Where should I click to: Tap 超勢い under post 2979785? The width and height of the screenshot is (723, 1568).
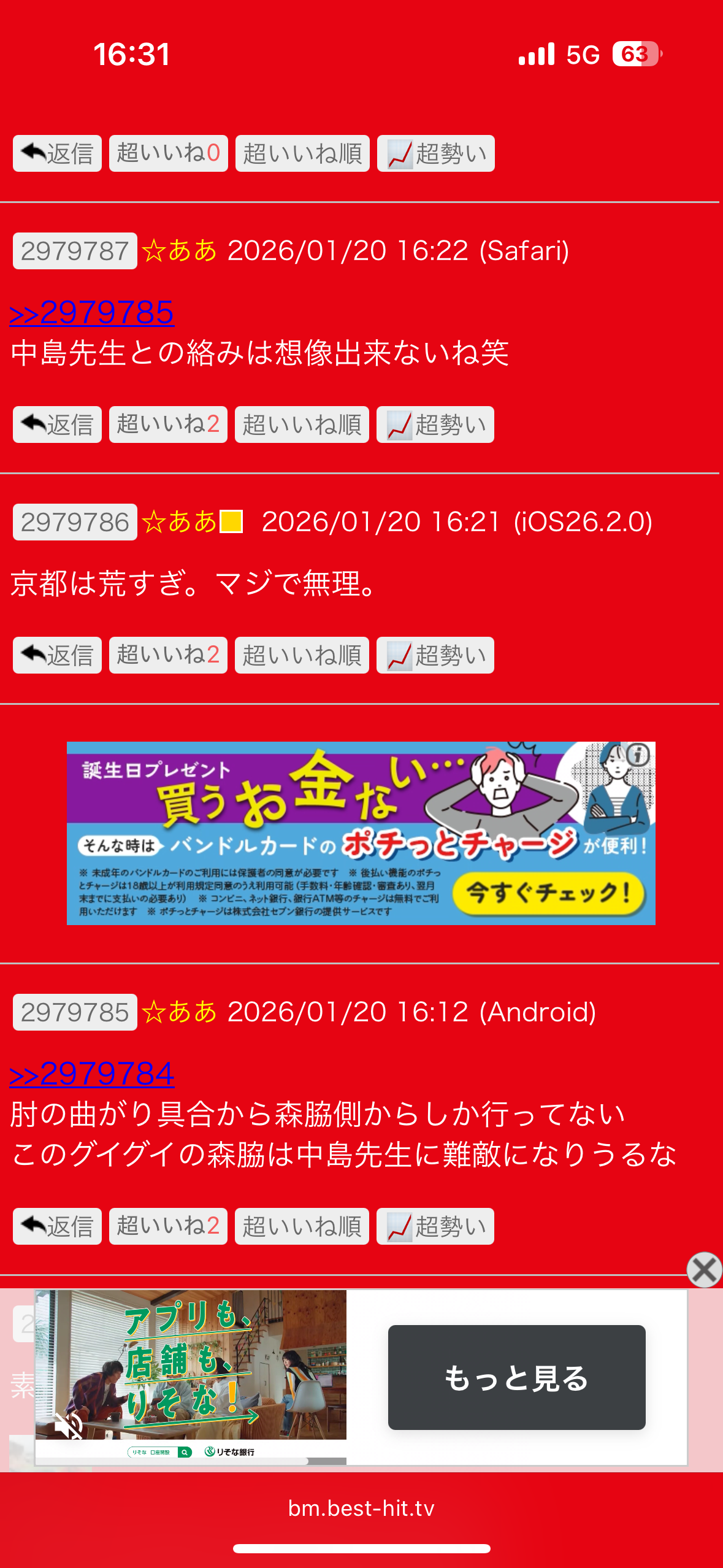point(435,1226)
